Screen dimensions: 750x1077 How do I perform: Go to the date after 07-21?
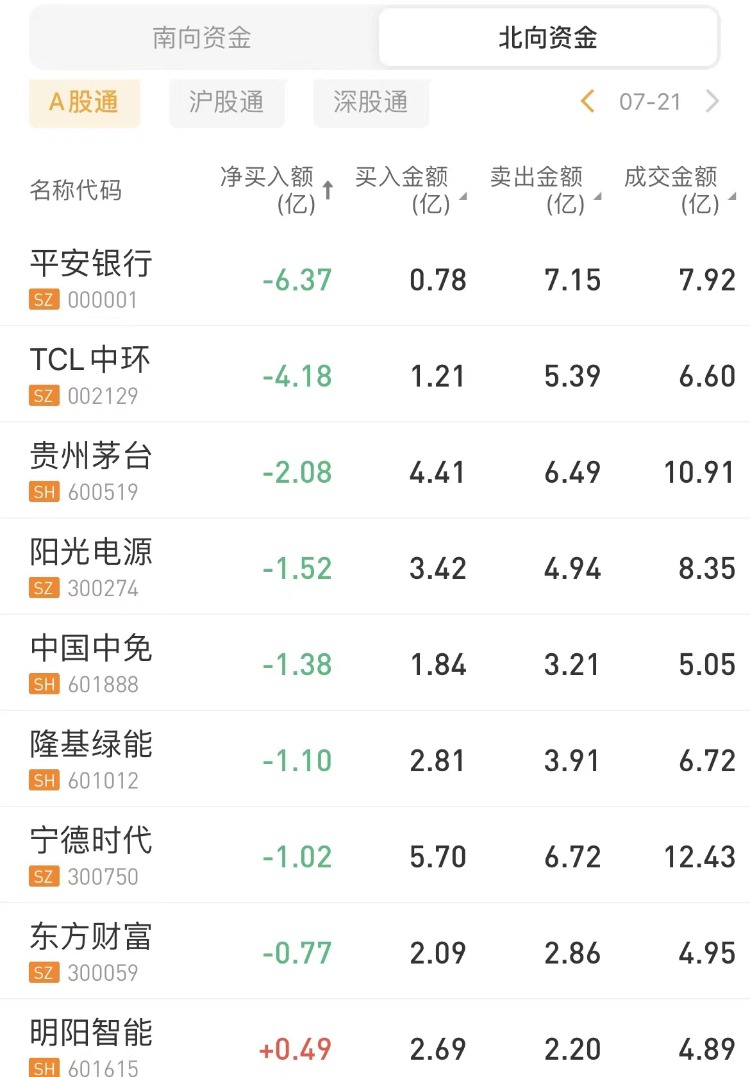click(x=712, y=101)
